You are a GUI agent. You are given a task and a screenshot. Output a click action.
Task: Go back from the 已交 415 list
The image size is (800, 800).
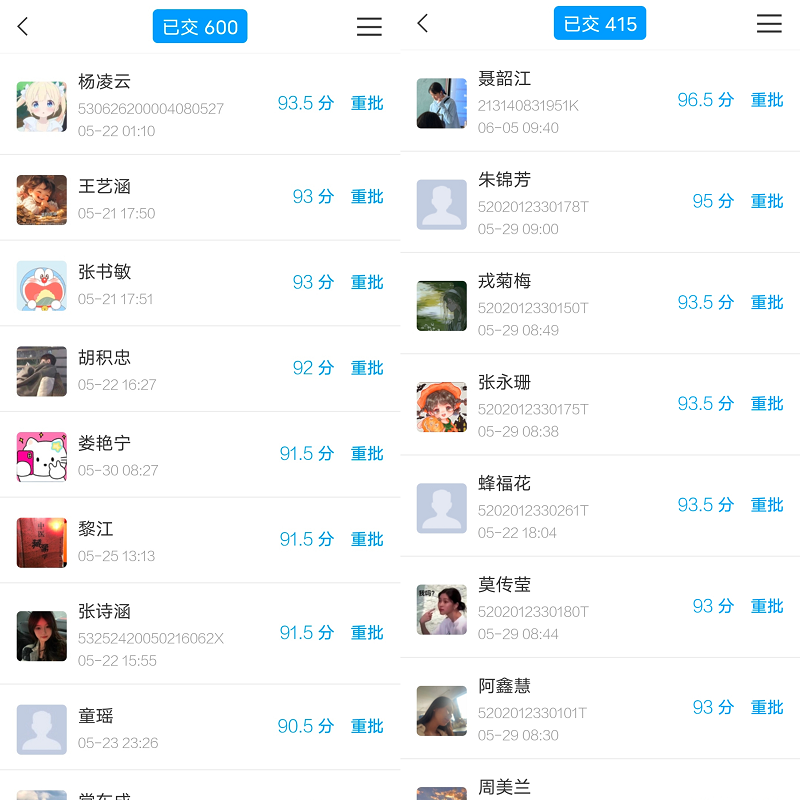coord(423,24)
